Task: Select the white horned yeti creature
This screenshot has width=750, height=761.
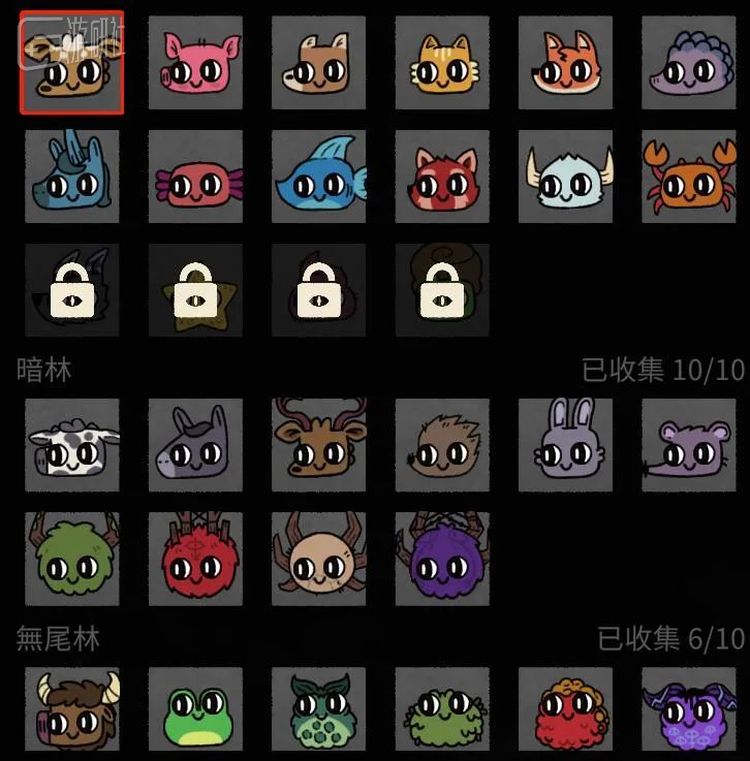Action: (x=565, y=176)
